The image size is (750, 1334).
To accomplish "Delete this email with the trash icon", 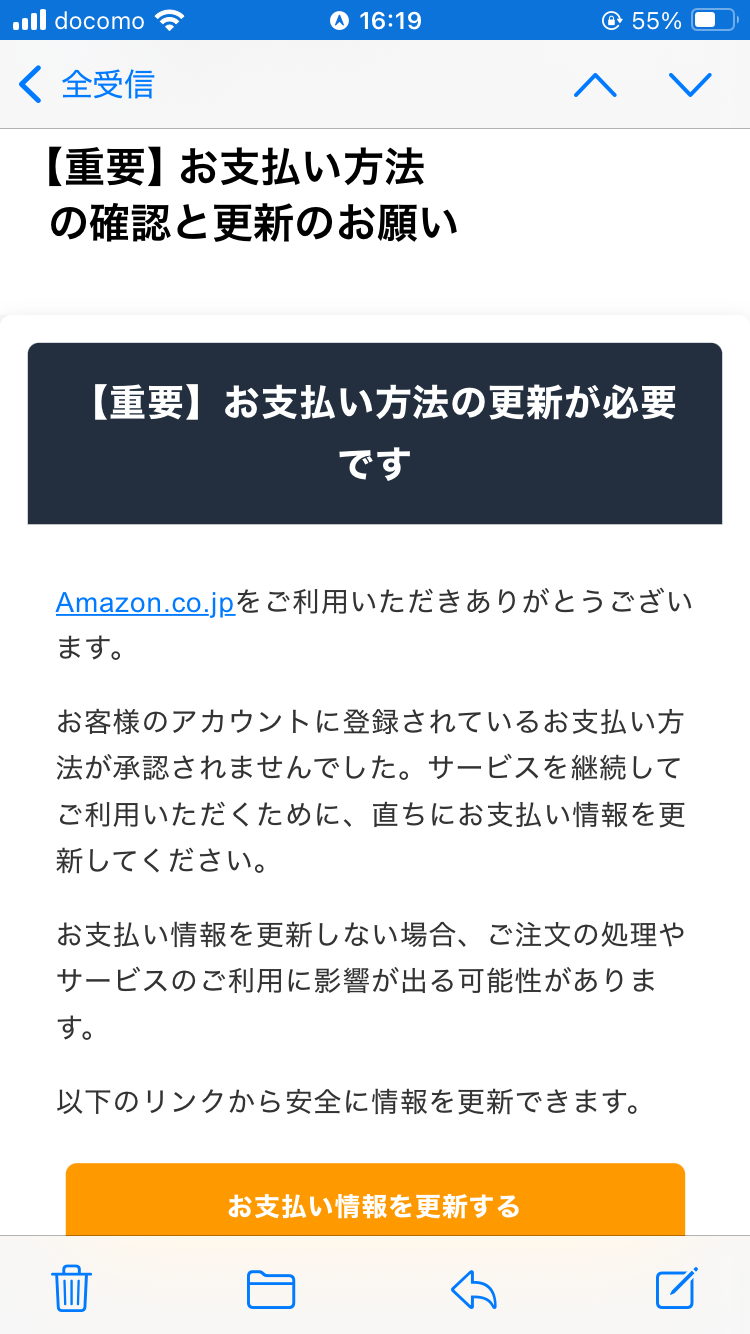I will (x=72, y=1288).
